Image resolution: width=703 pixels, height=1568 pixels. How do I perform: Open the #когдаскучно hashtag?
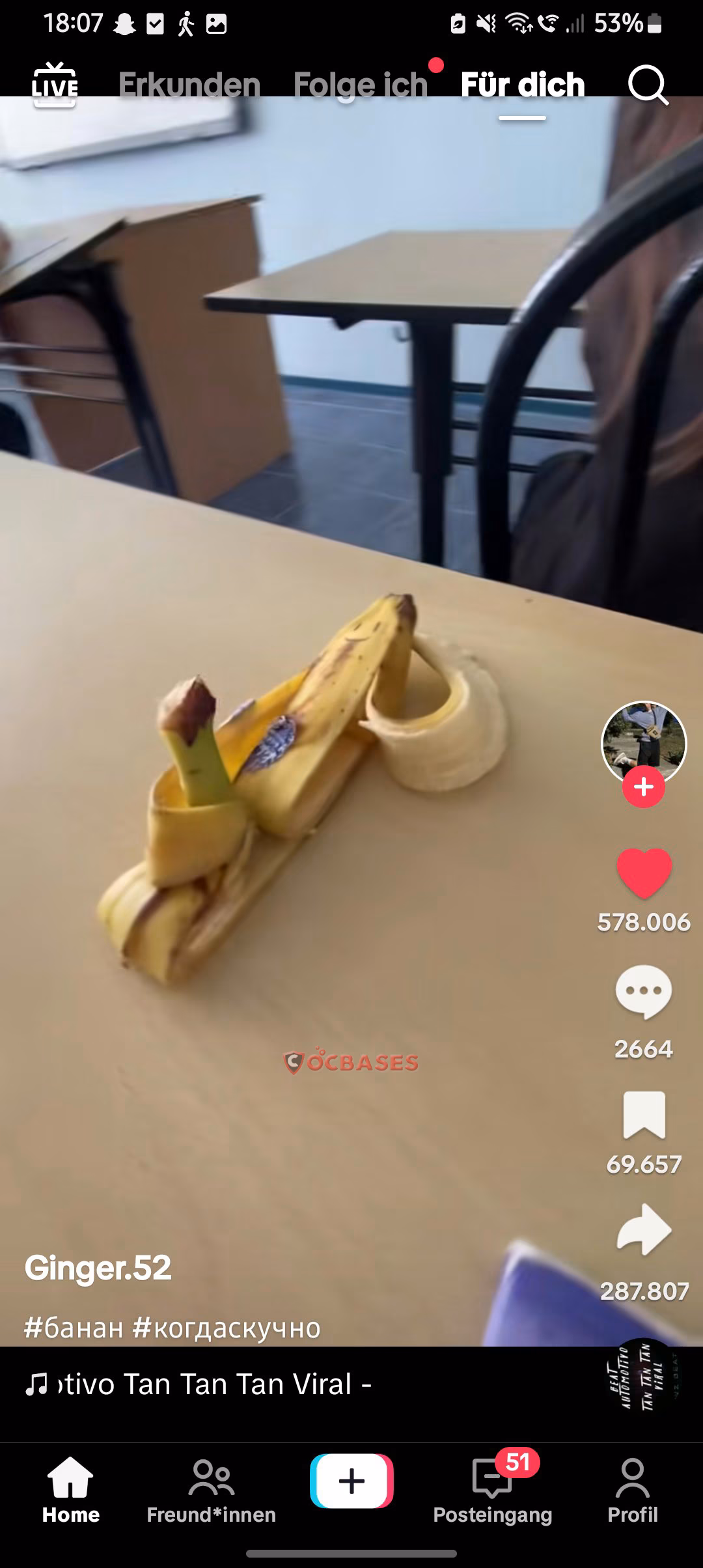pos(227,1328)
